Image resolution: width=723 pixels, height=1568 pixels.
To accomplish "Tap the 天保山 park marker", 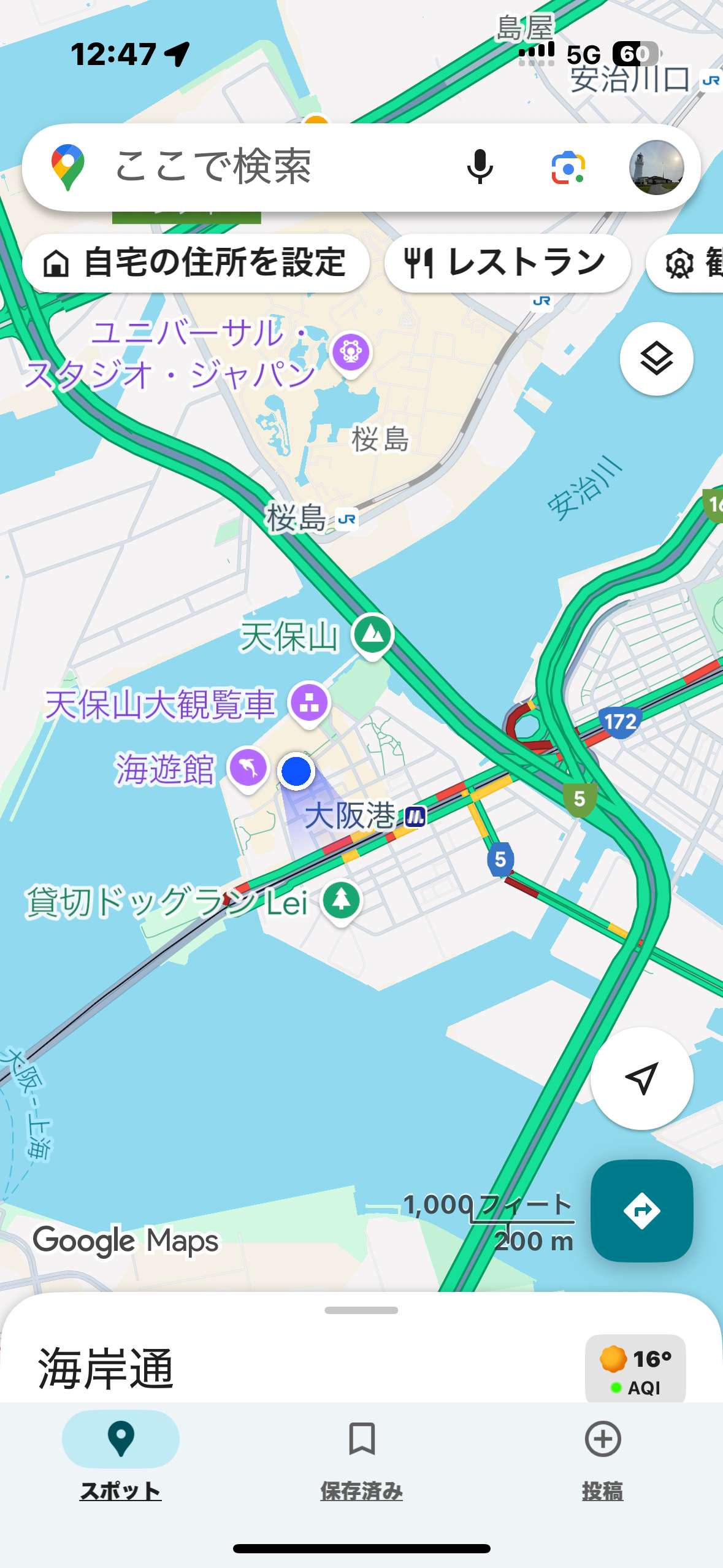I will tap(372, 634).
